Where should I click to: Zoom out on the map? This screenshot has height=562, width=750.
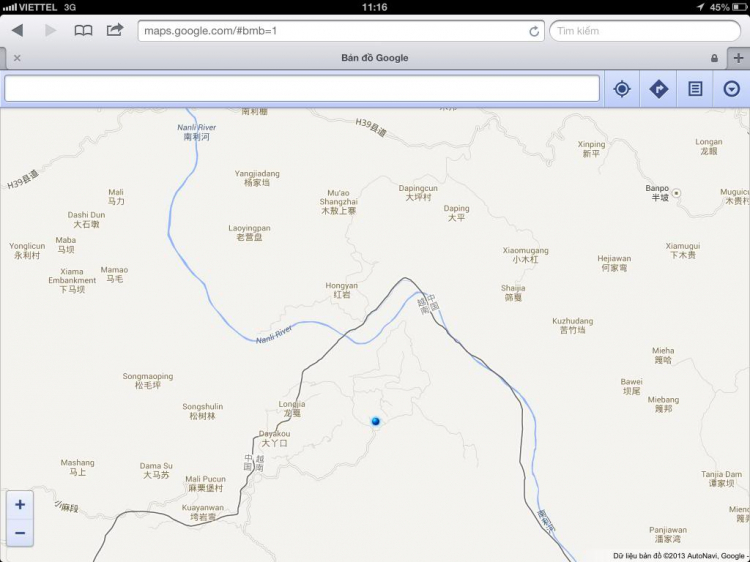click(20, 533)
